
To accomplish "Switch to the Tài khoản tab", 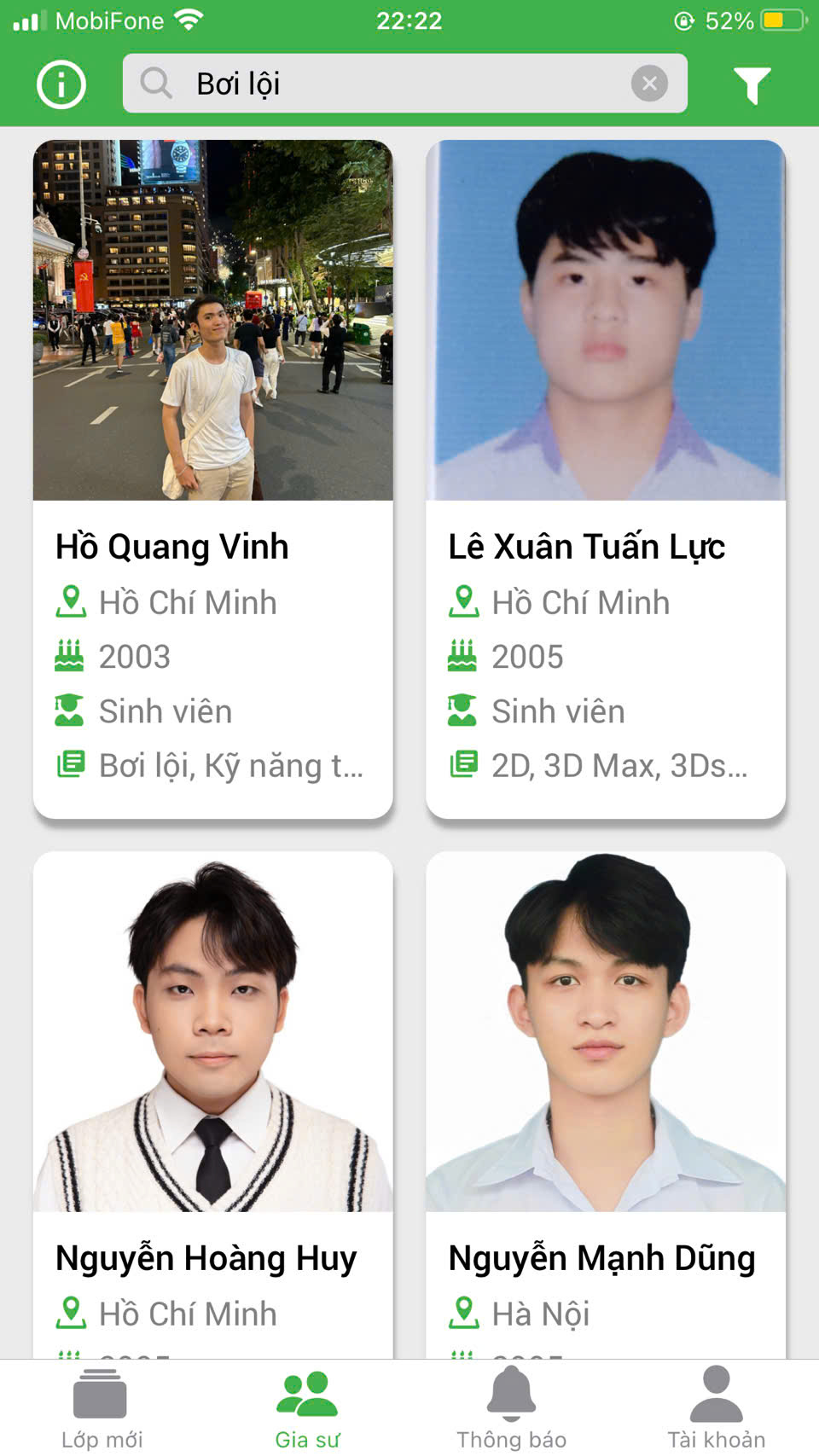I will pos(716,1407).
